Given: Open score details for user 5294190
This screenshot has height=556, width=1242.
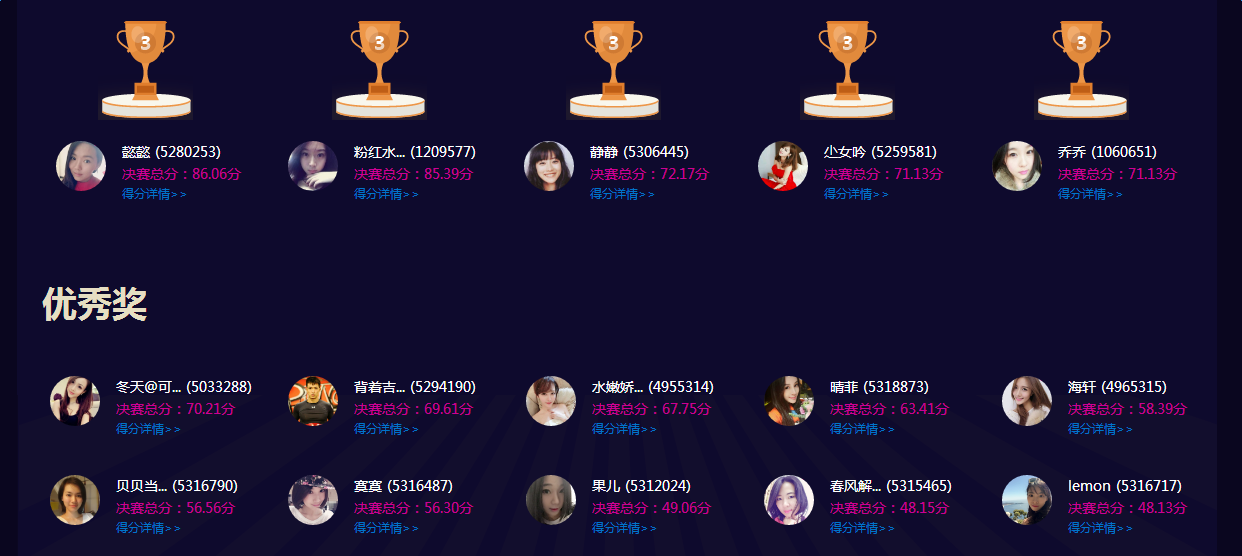Looking at the screenshot, I should tap(386, 429).
